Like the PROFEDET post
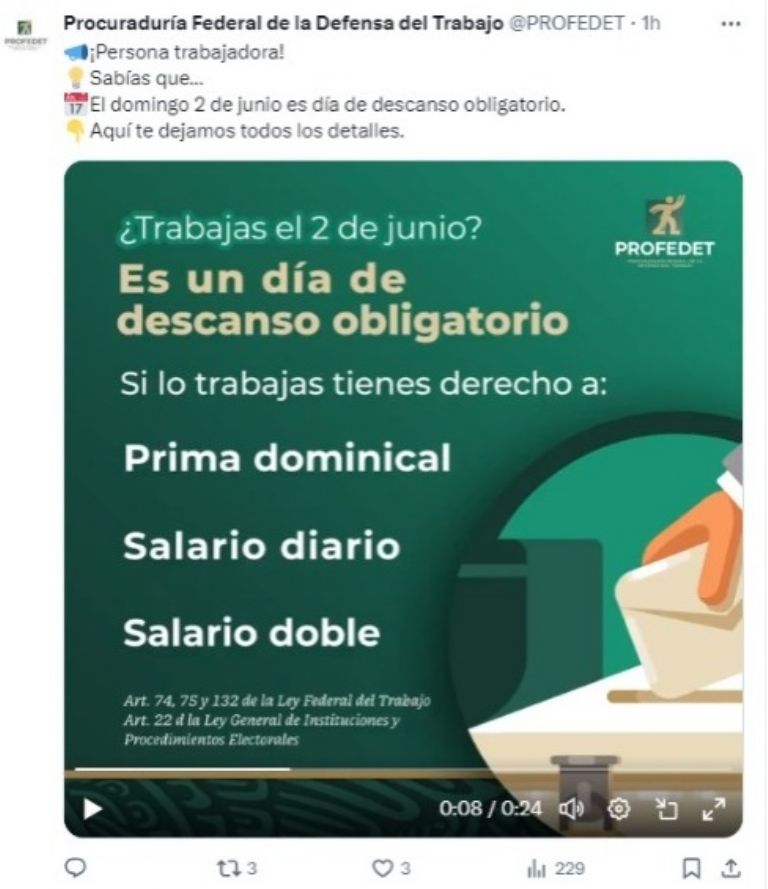 (382, 867)
